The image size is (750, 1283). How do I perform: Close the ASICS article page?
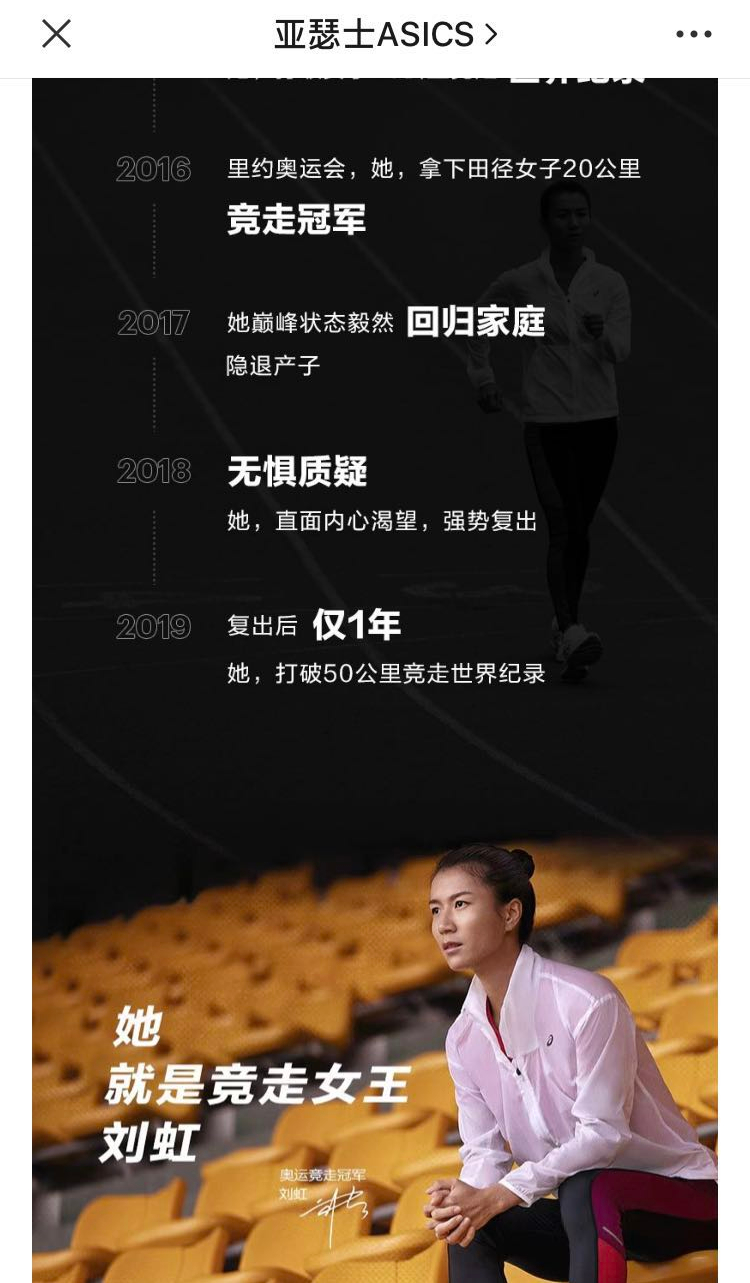(56, 35)
